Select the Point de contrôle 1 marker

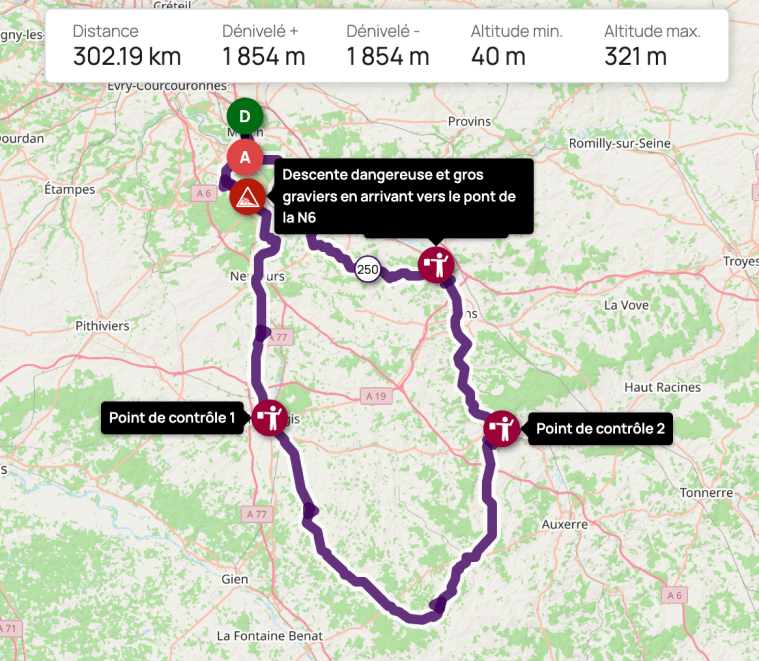[270, 416]
